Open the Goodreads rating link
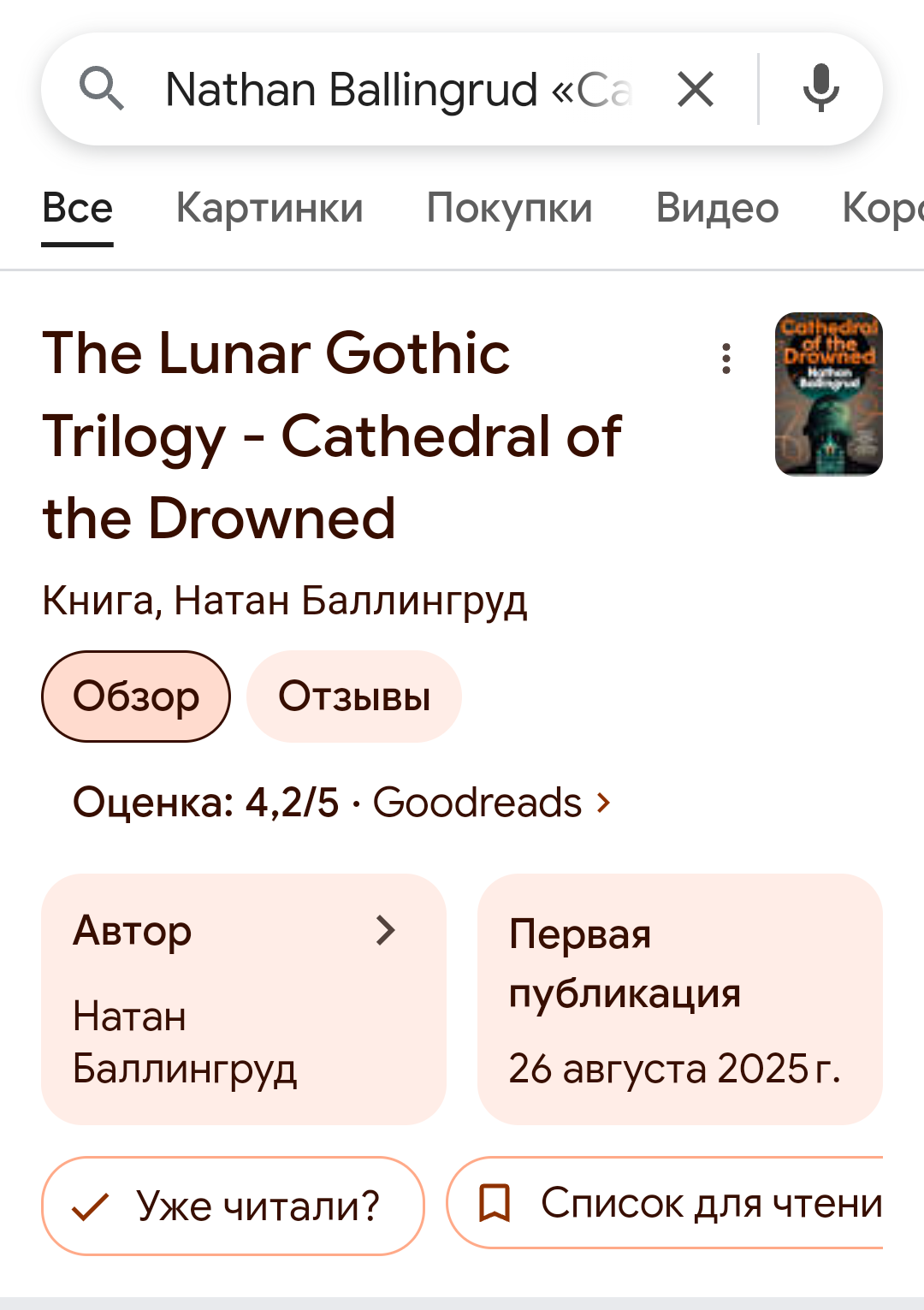The height and width of the screenshot is (1310, 924). pos(491,803)
